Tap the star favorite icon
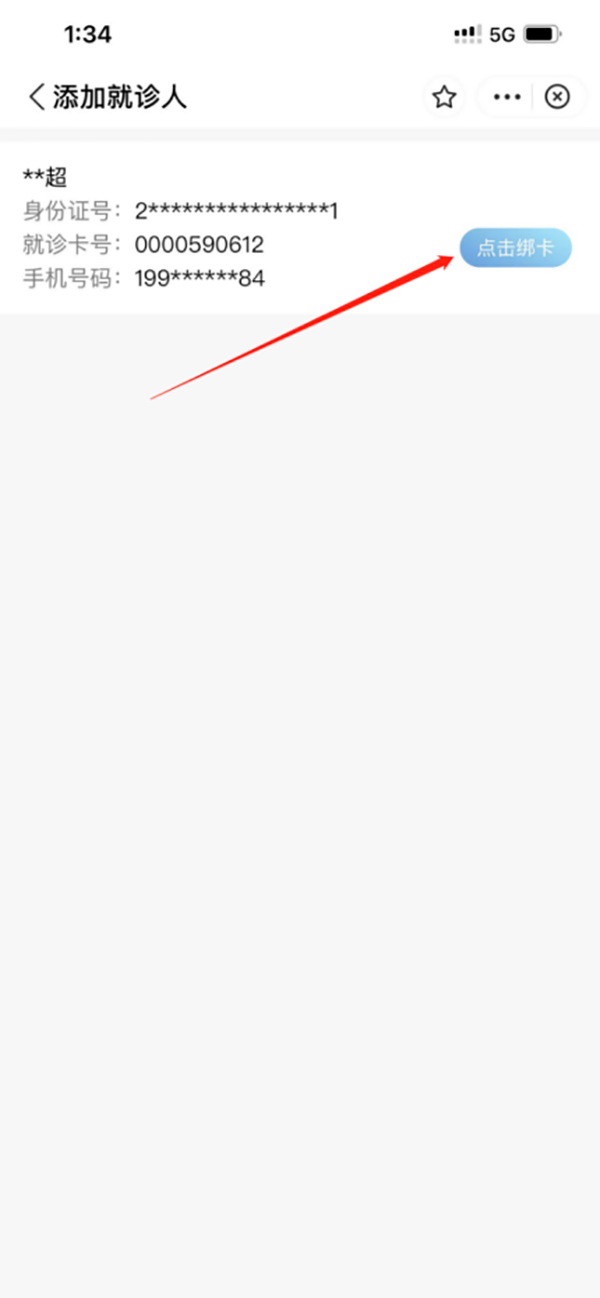The image size is (600, 1298). coord(444,97)
